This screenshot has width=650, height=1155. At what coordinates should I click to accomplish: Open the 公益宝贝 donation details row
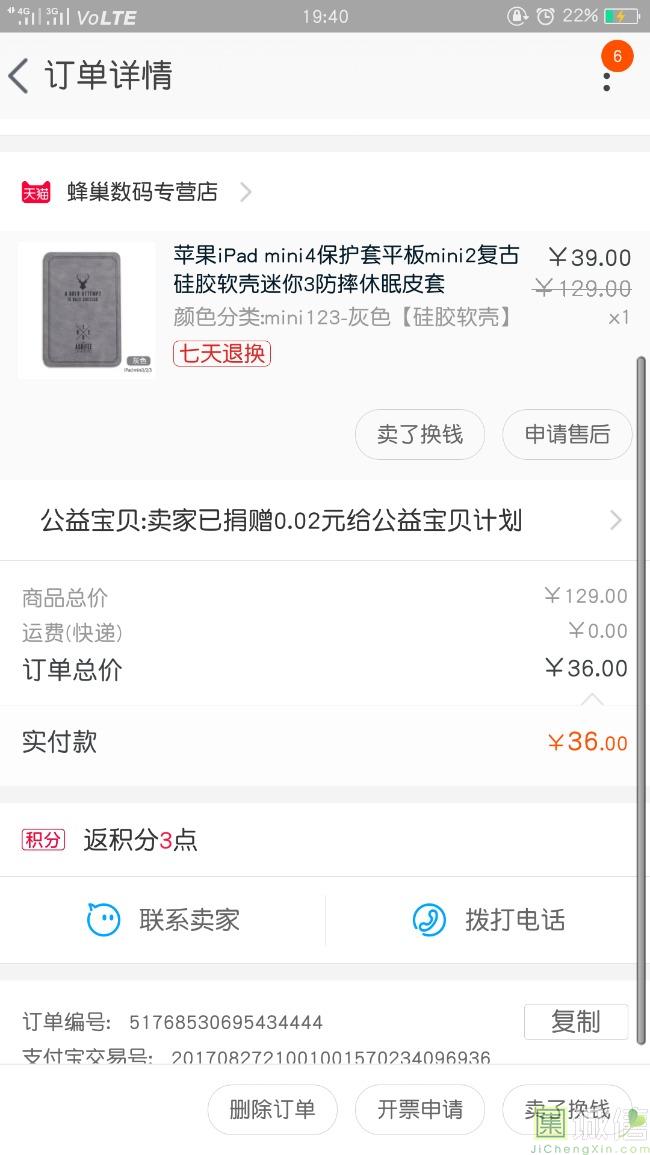(x=325, y=520)
